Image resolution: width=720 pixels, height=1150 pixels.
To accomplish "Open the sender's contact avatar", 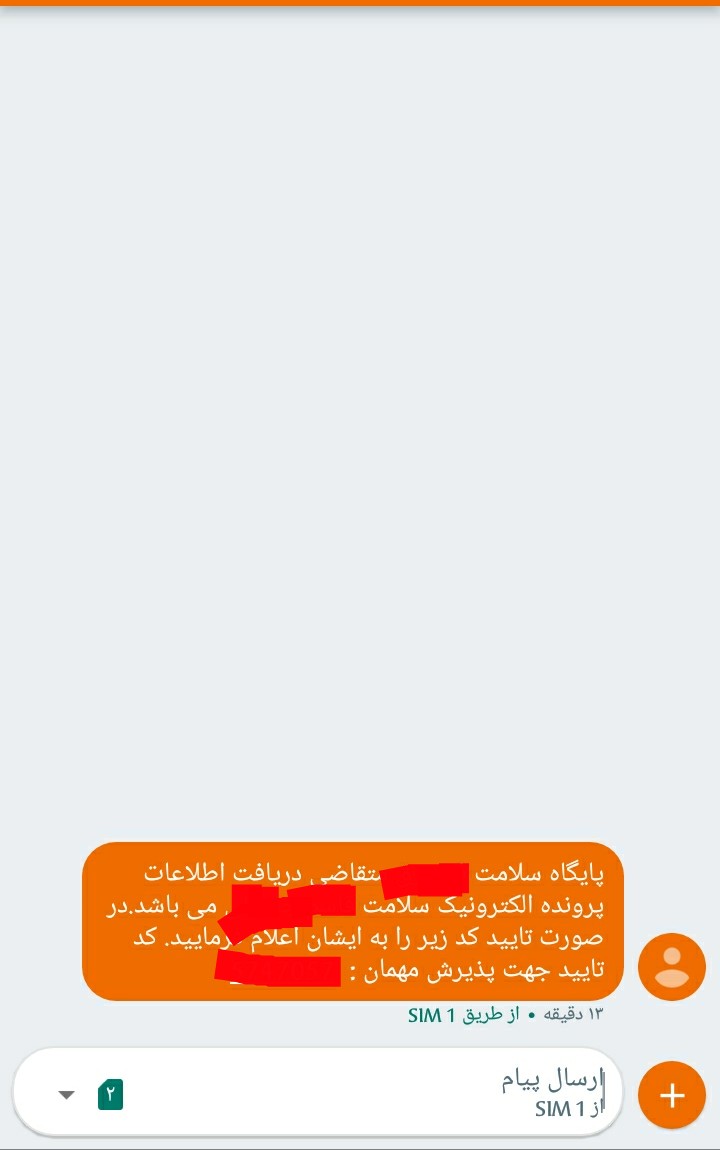I will (x=672, y=967).
